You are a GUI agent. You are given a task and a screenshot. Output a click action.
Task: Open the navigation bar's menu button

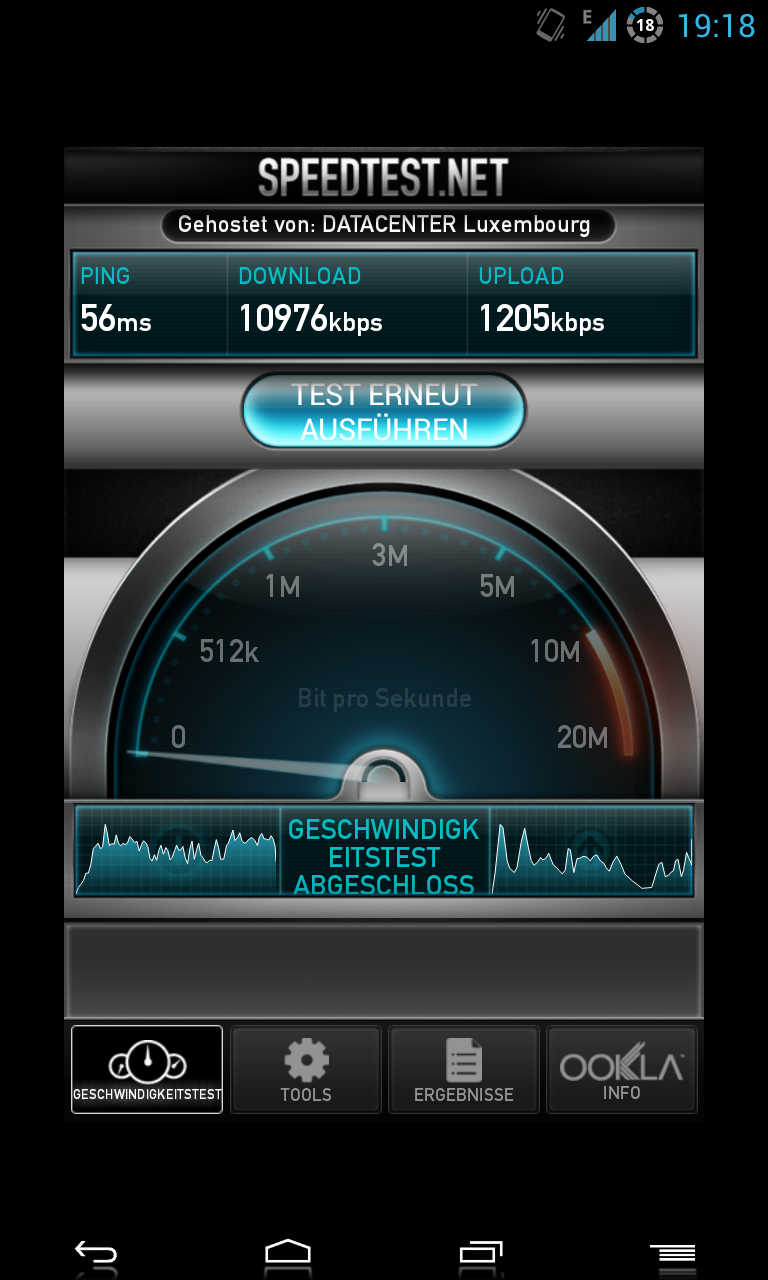672,1253
